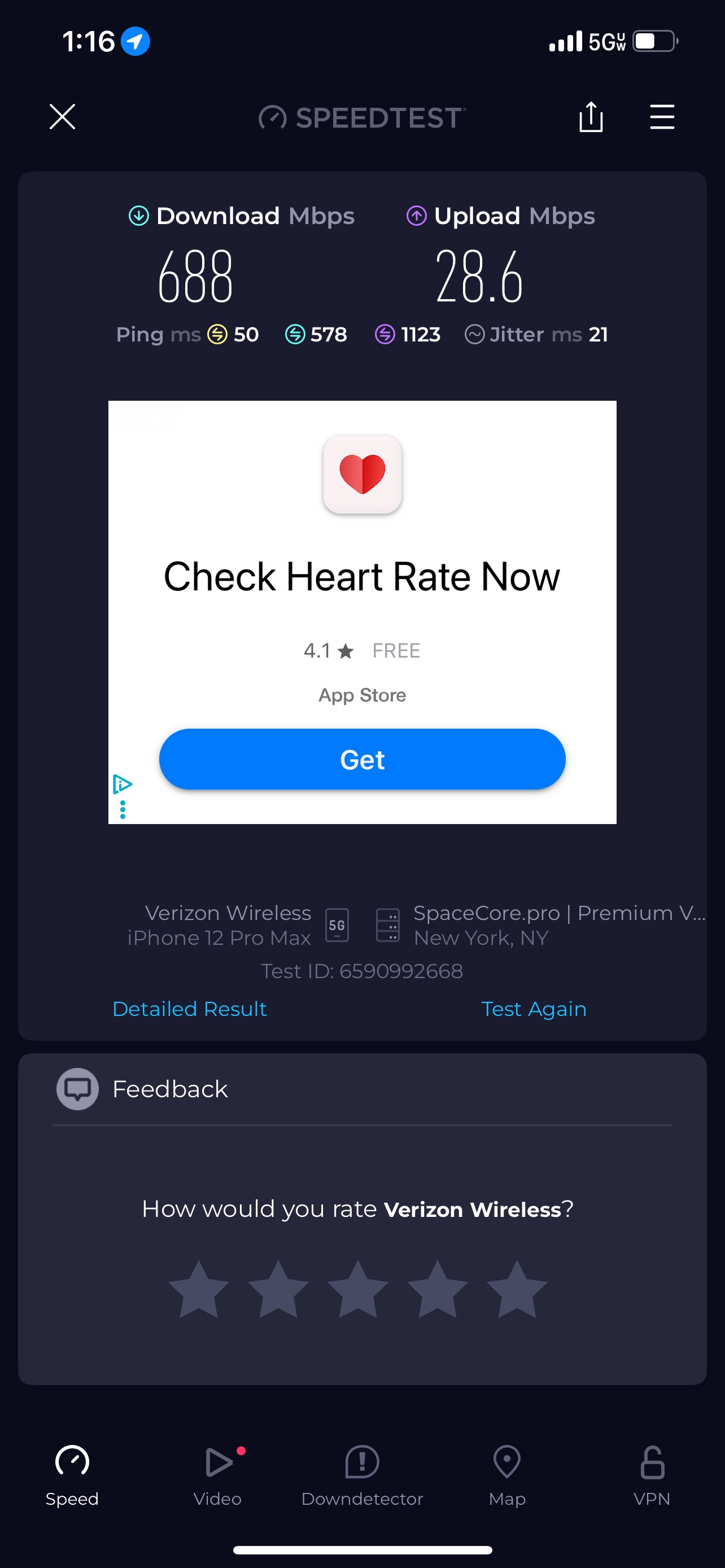
Task: Open ad choices info icon
Action: click(123, 784)
